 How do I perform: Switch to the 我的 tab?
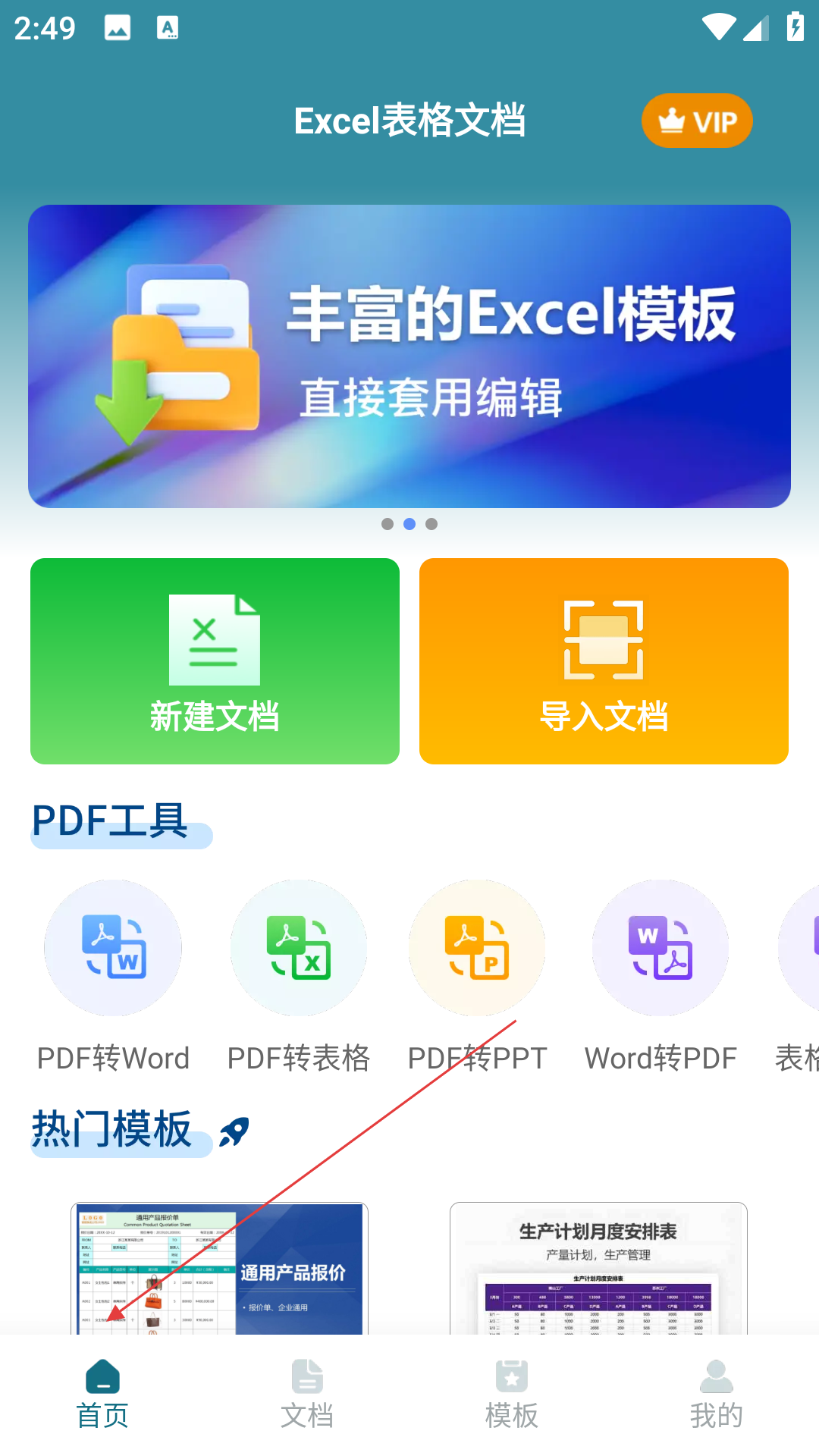717,1394
